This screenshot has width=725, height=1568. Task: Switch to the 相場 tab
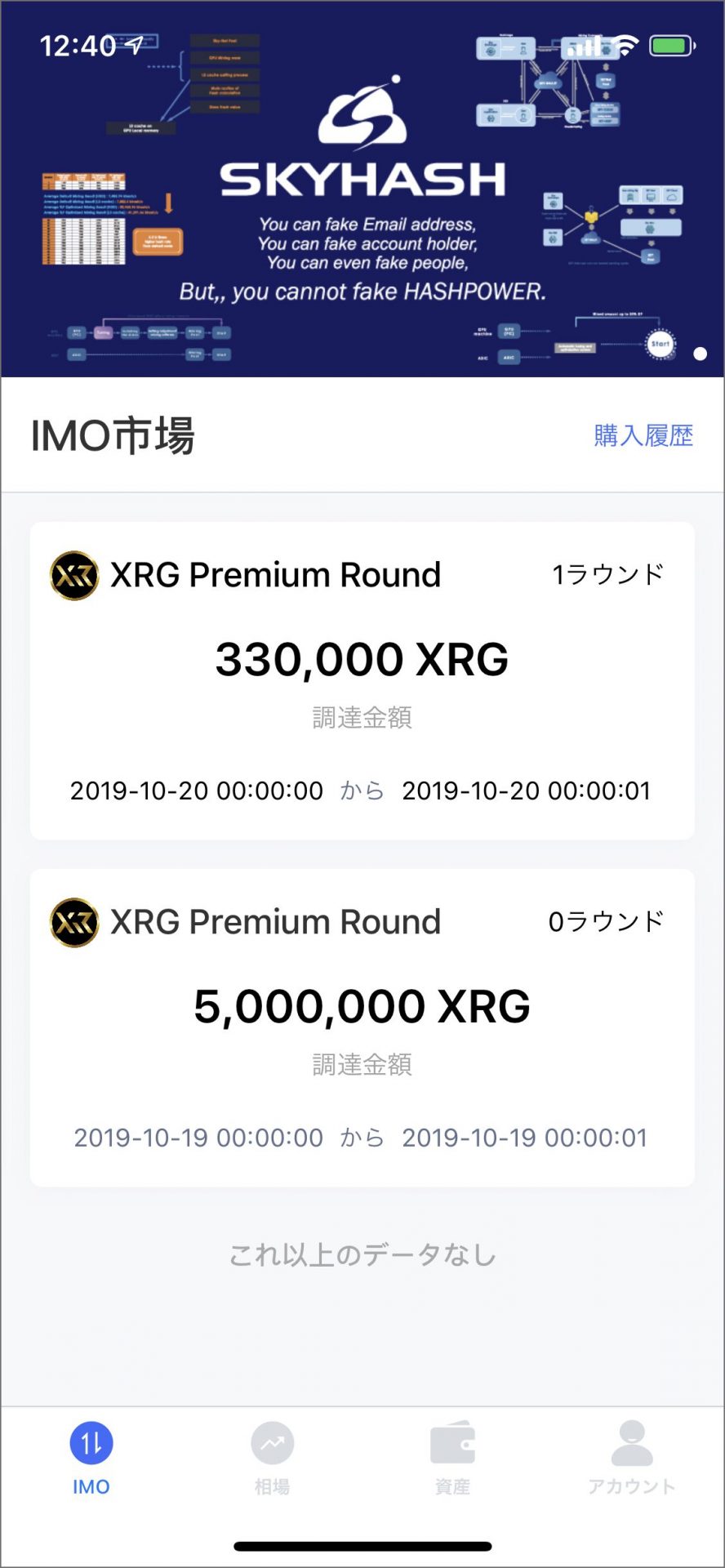tap(272, 1459)
